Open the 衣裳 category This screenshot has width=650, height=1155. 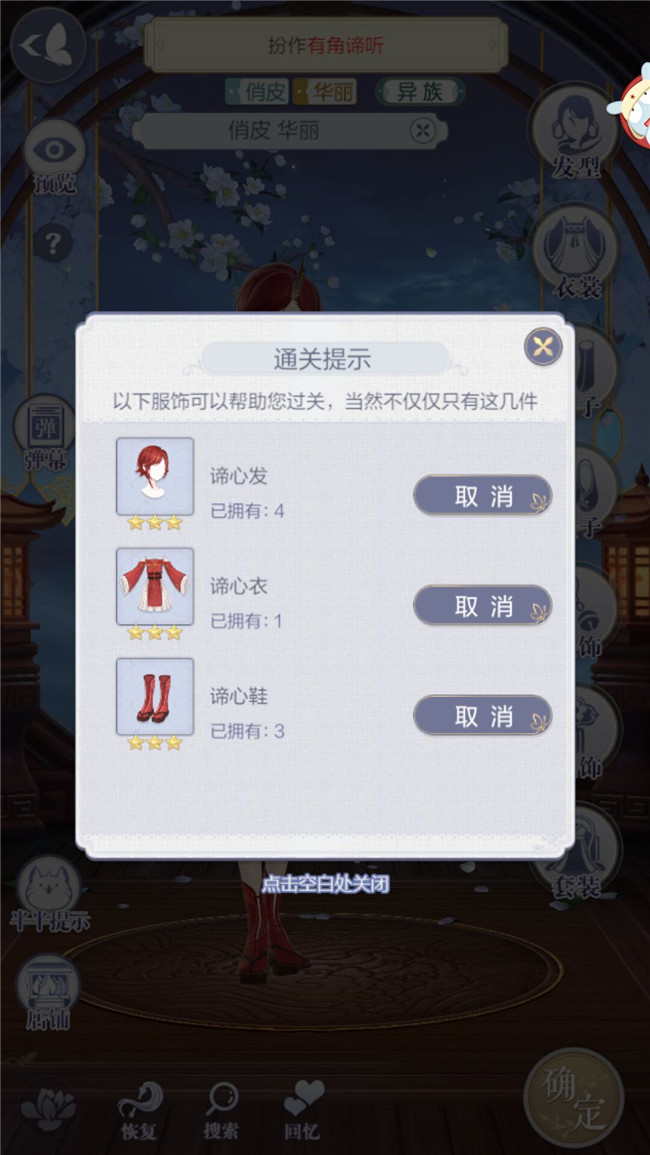coord(577,255)
